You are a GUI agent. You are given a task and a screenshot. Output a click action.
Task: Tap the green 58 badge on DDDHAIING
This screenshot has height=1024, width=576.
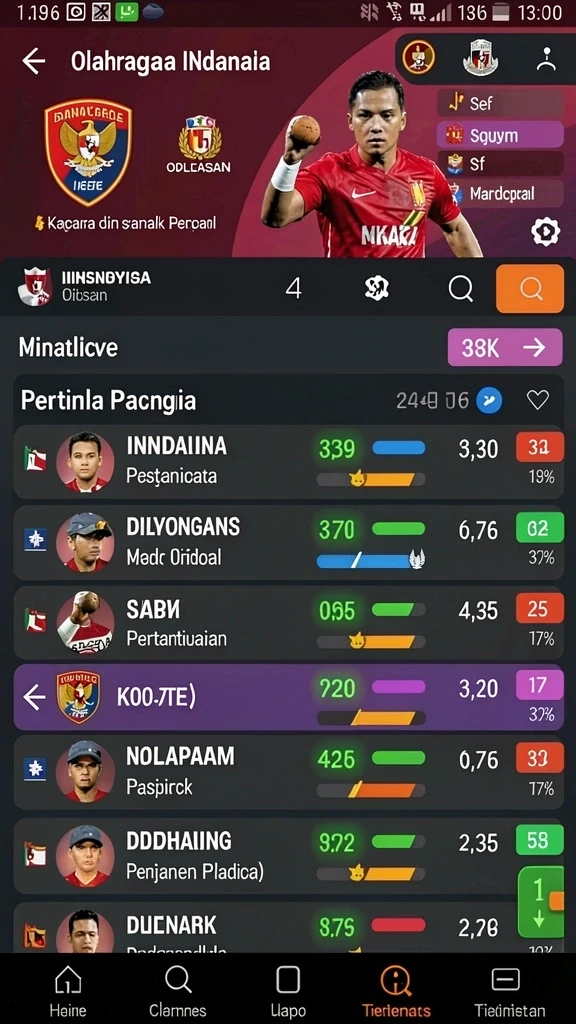coord(539,840)
